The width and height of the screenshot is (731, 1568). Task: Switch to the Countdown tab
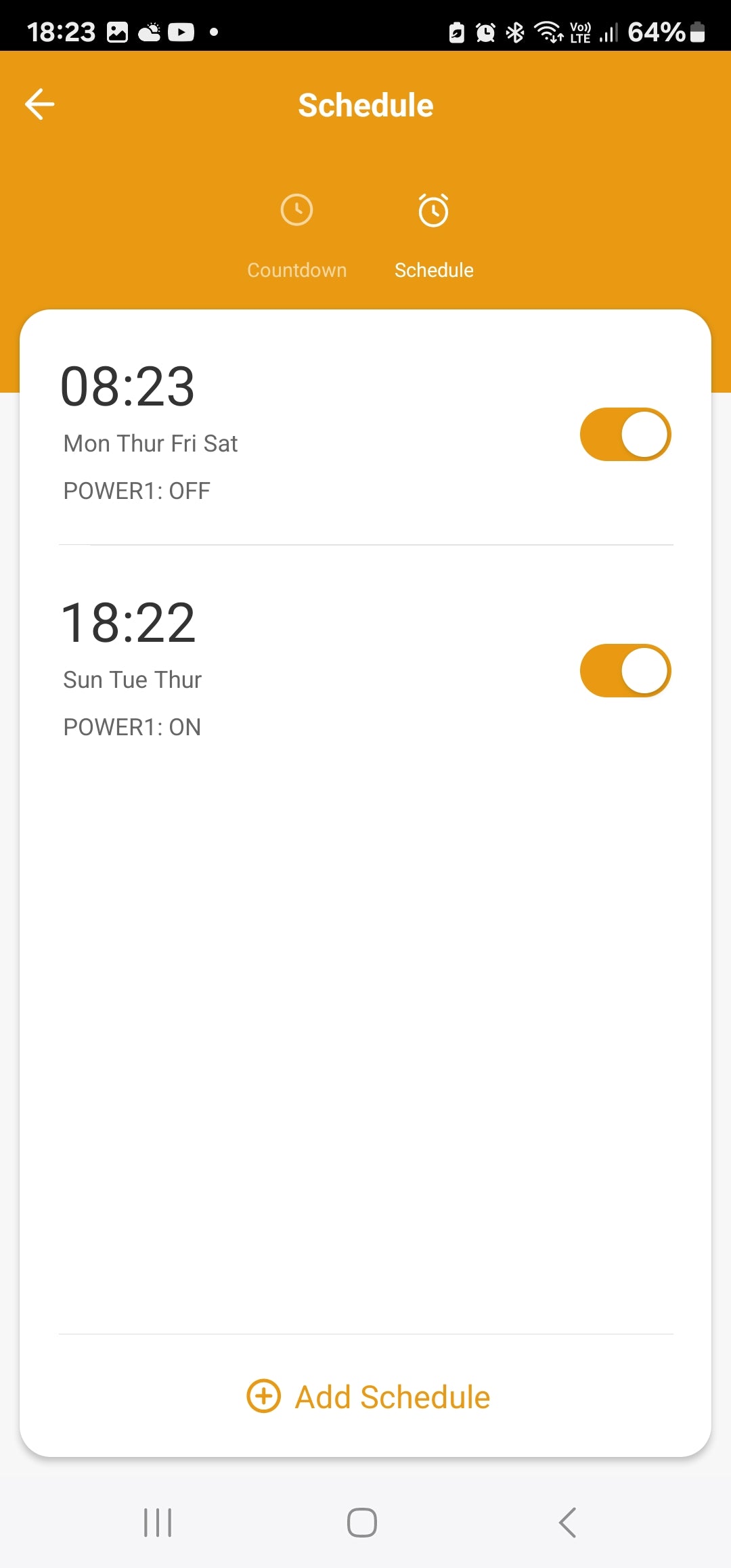click(x=296, y=234)
